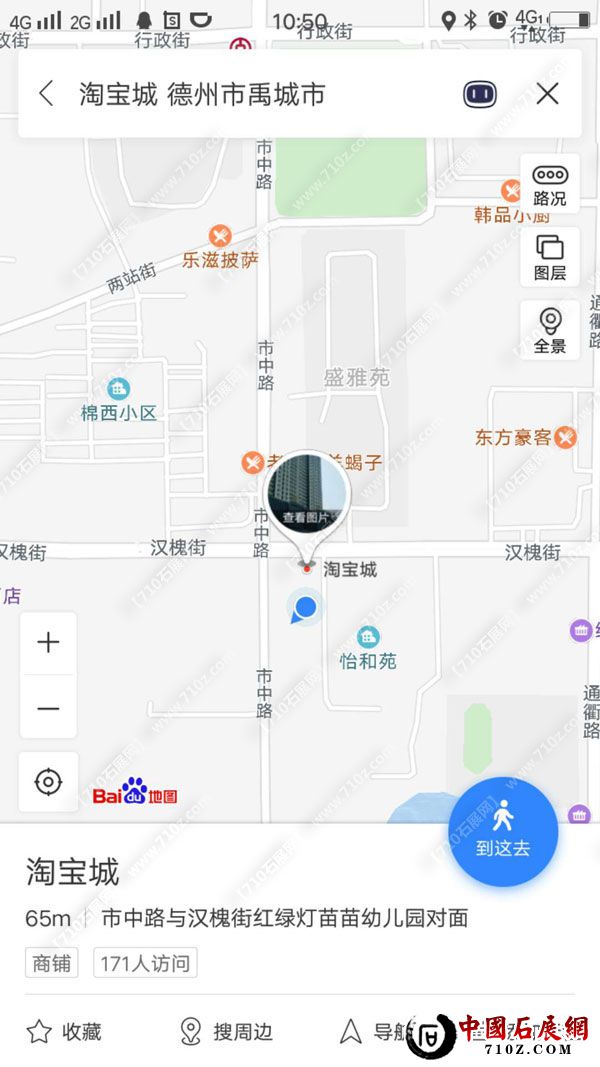Toggle 路况 traffic conditions

click(x=549, y=186)
